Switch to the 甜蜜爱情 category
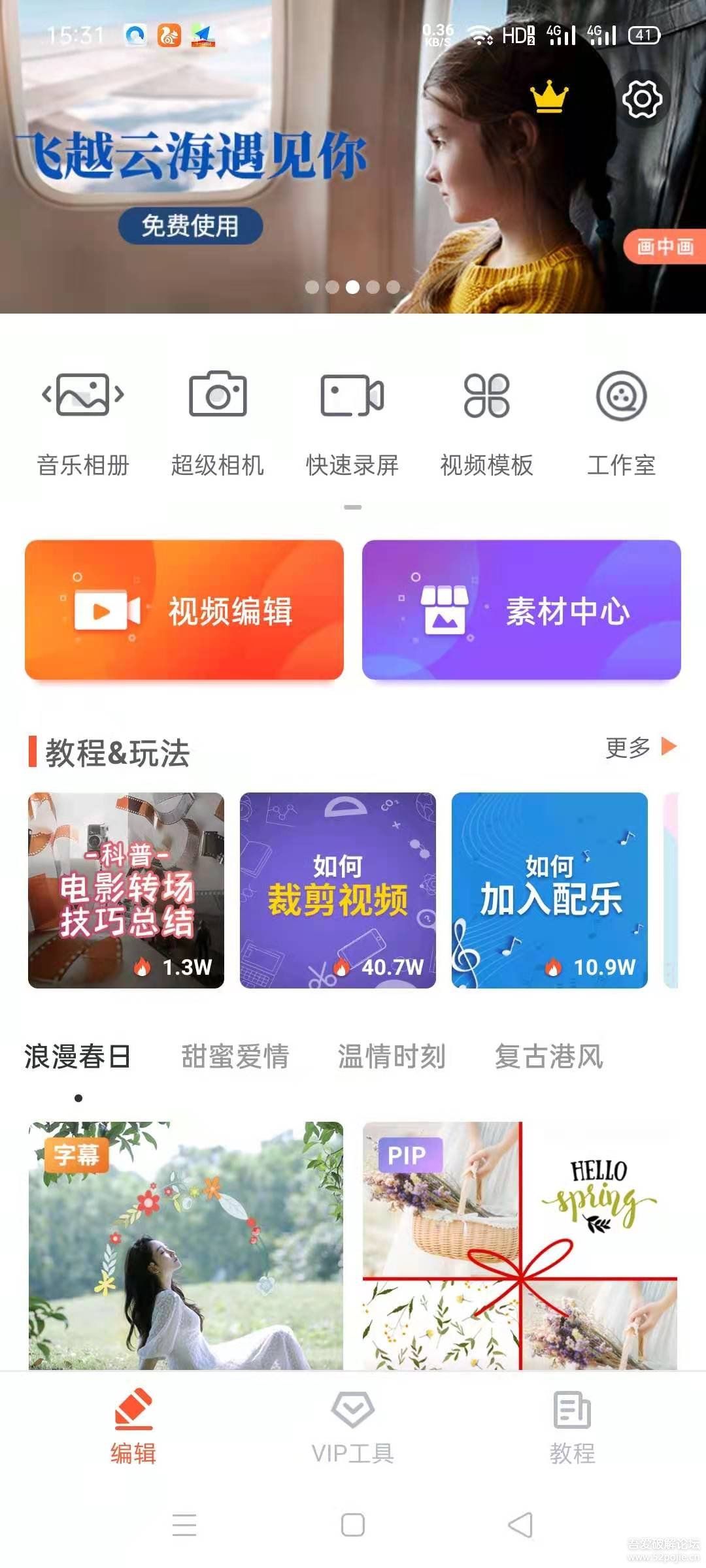Screen dimensions: 706x1568 coord(235,1056)
